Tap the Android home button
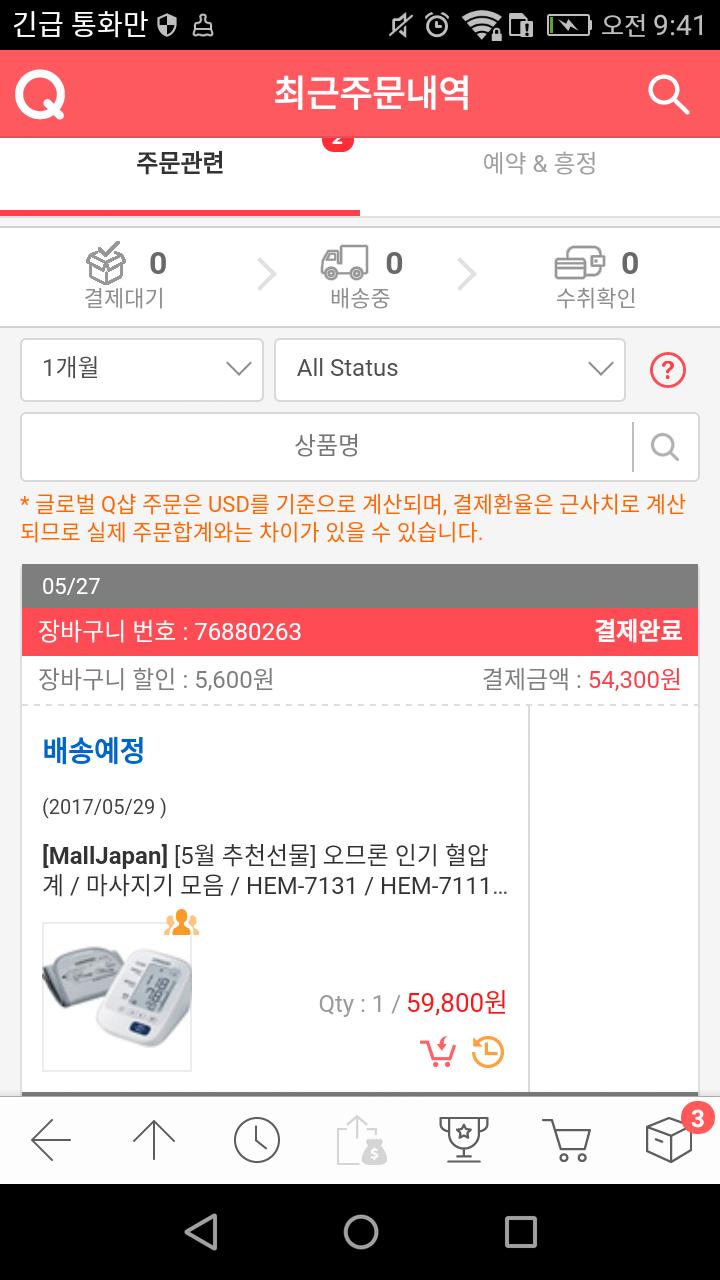The width and height of the screenshot is (720, 1280). coord(360,1231)
